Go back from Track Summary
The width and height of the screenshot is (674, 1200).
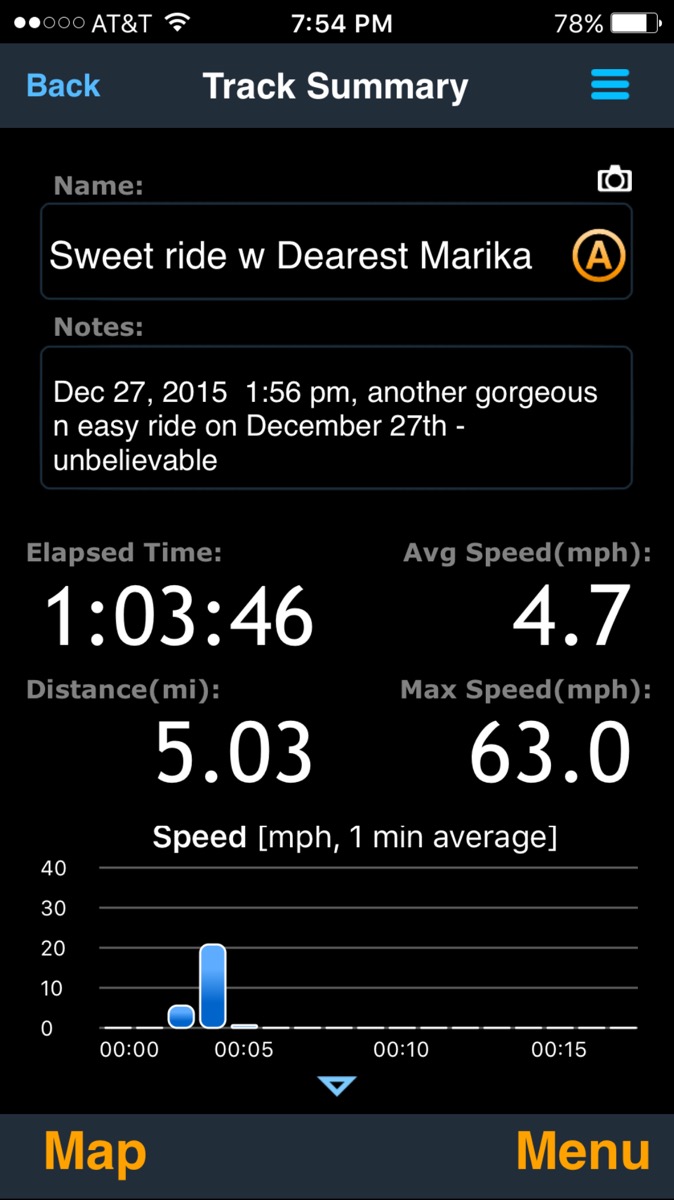[63, 86]
